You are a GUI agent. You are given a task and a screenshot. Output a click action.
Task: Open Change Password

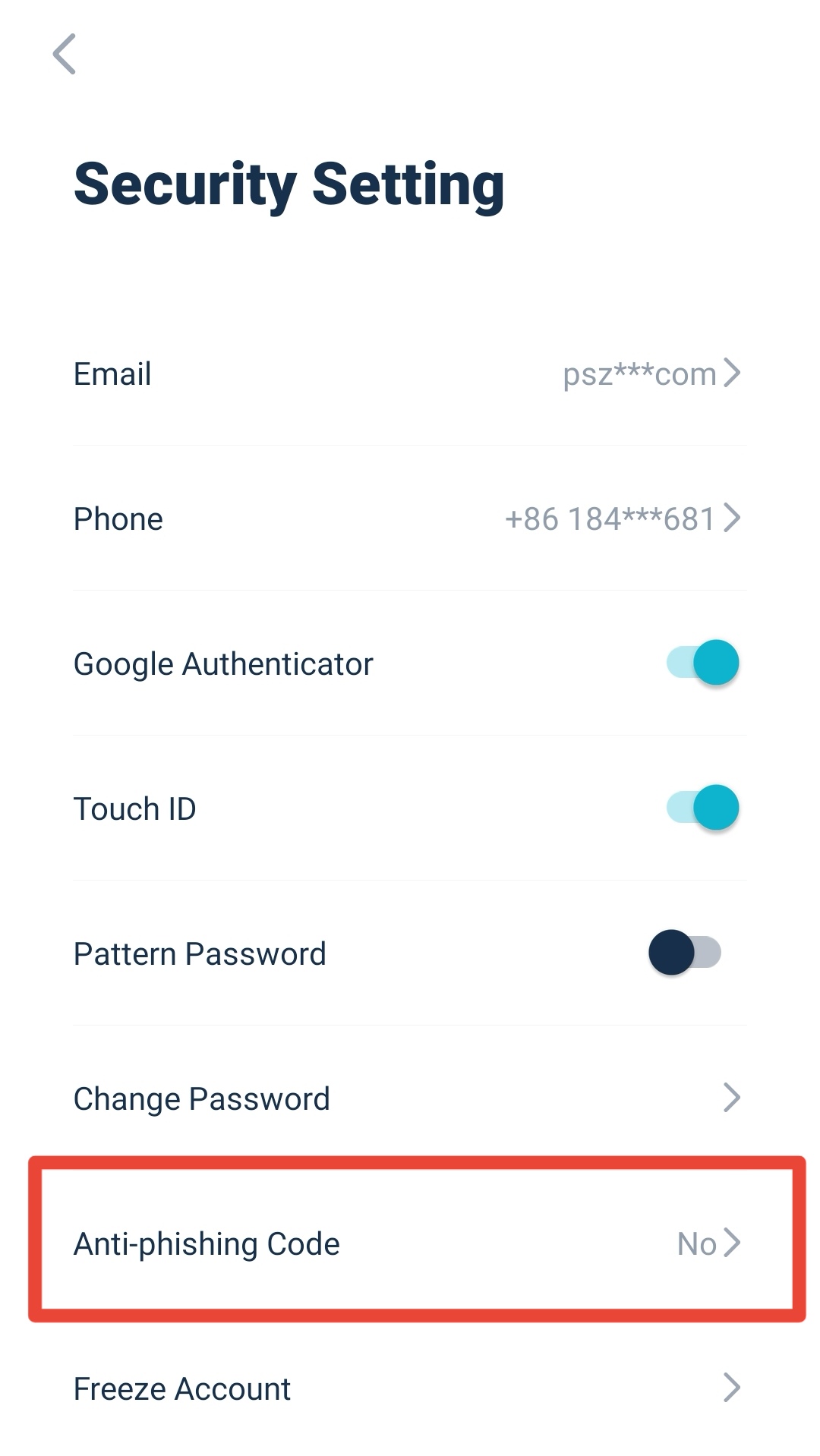click(x=408, y=1098)
